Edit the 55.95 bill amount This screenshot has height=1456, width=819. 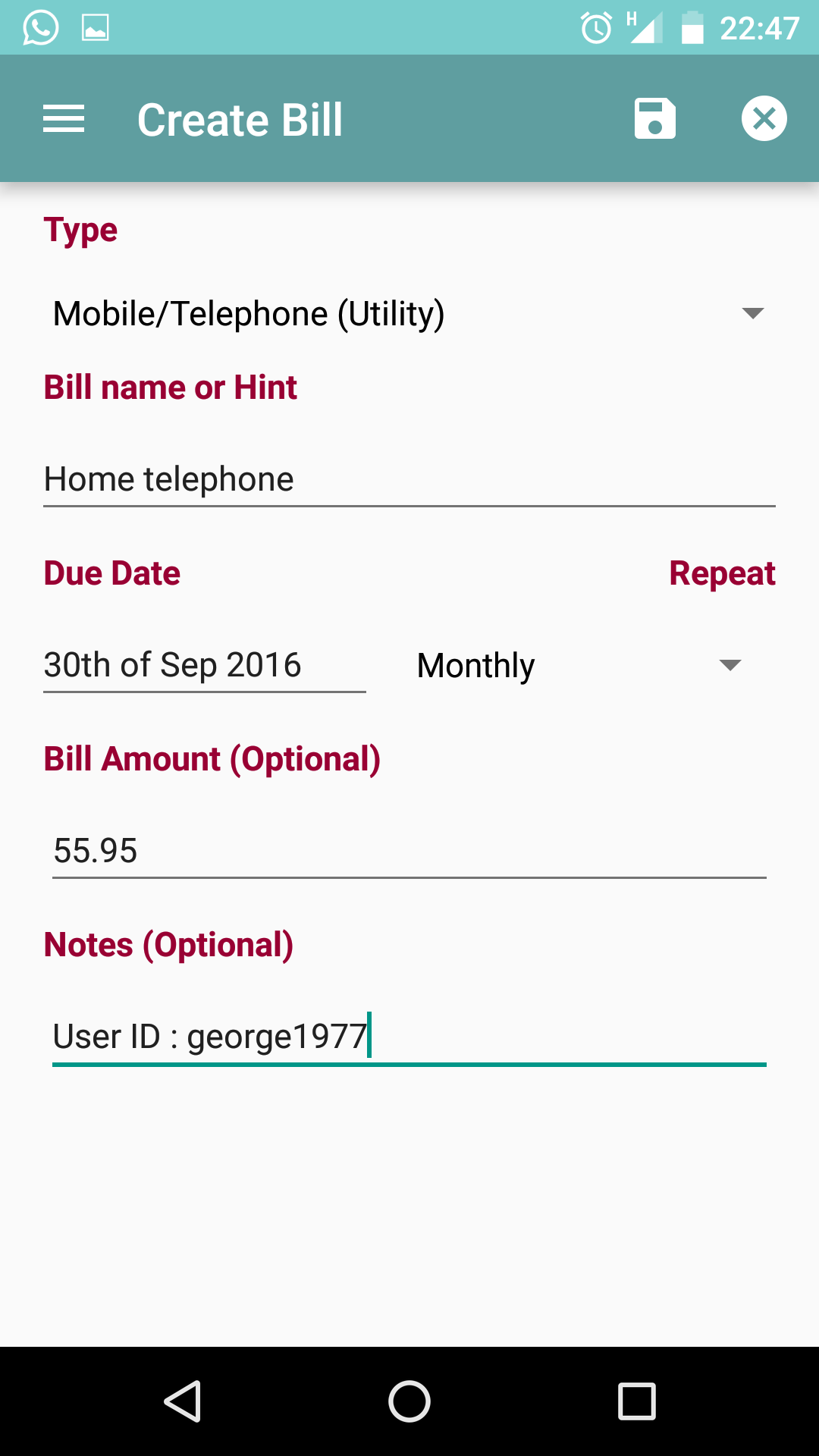coord(96,850)
